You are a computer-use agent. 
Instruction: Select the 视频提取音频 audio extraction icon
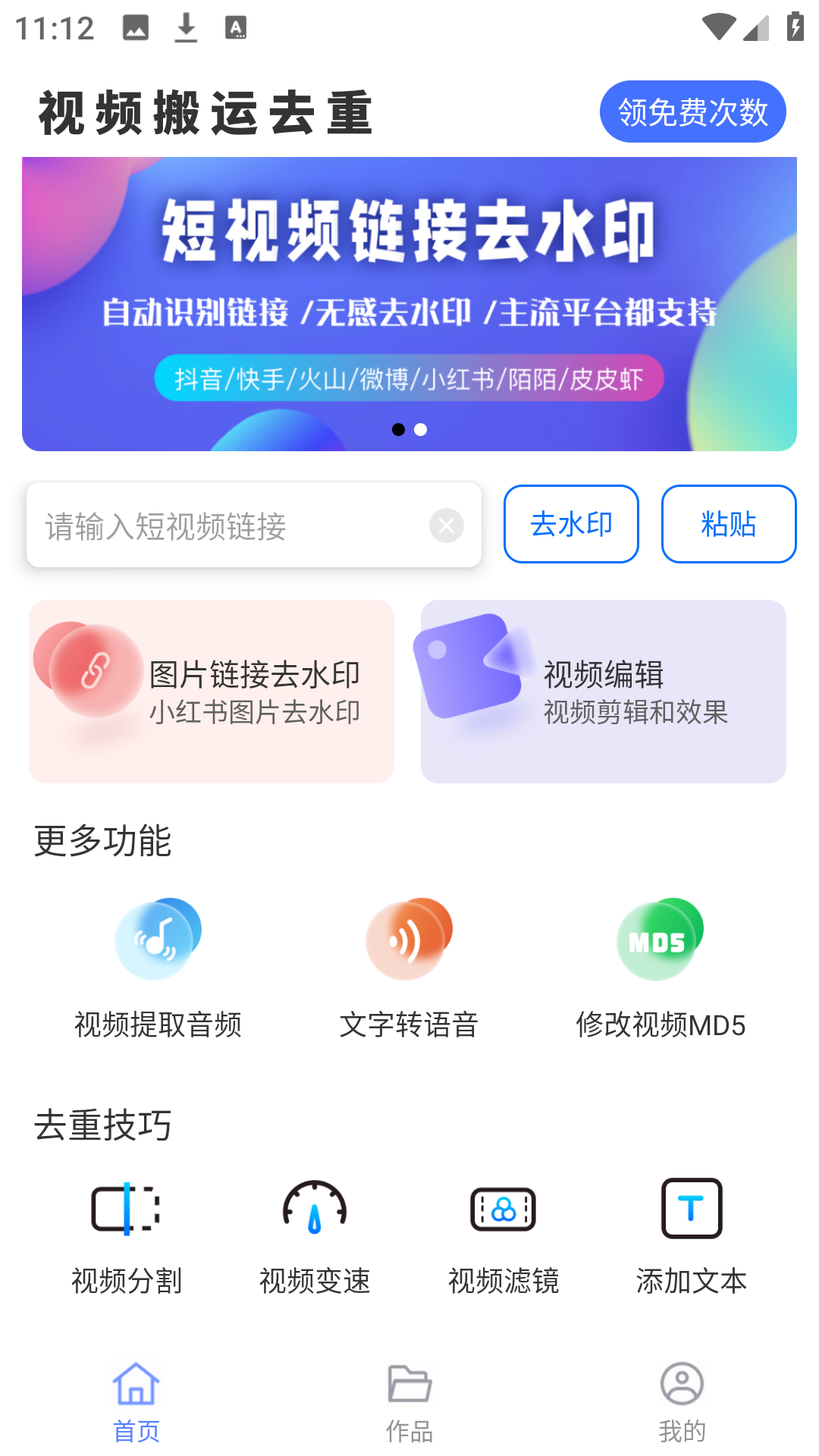tap(157, 939)
